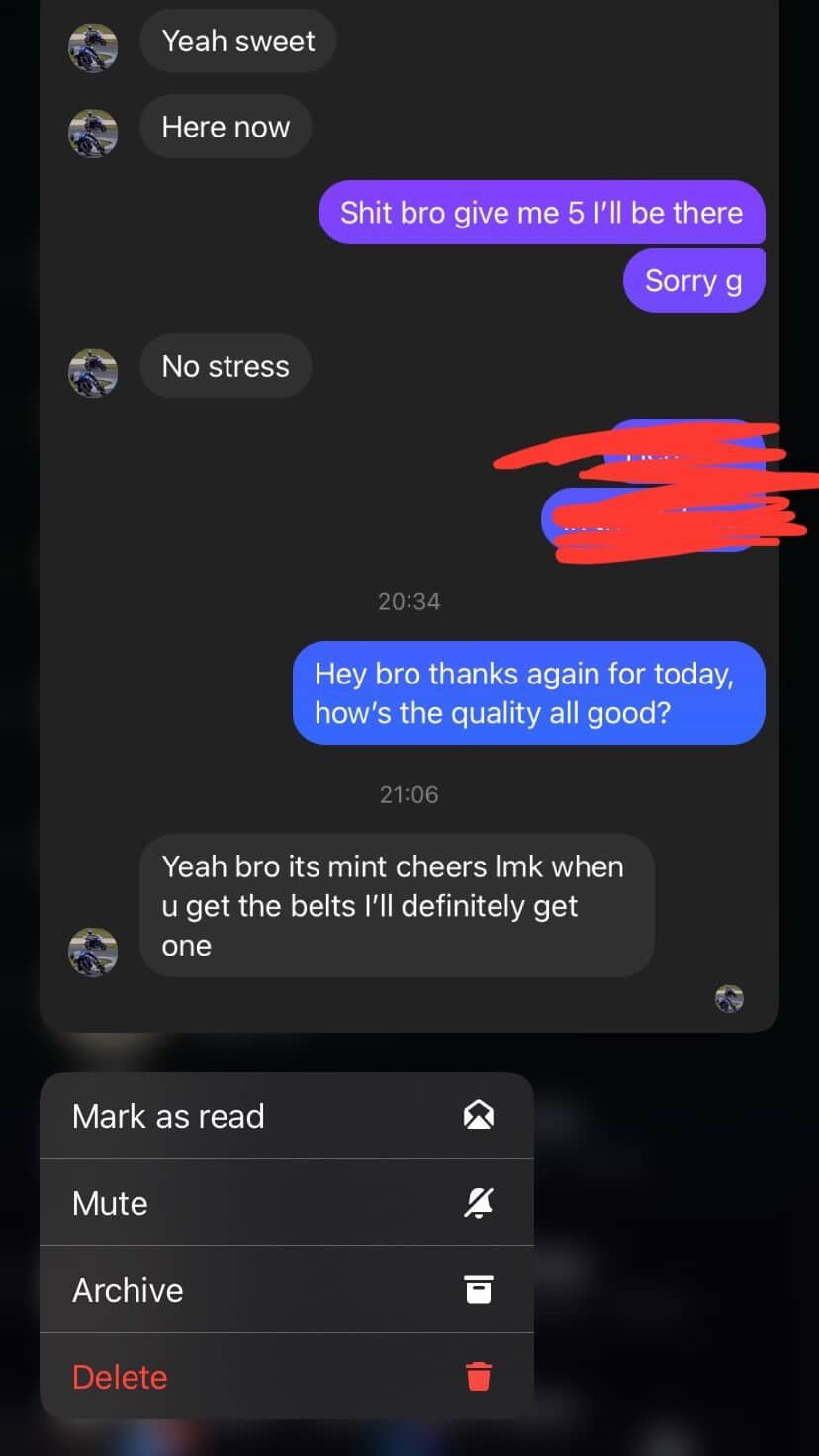Delete this conversation

point(286,1377)
